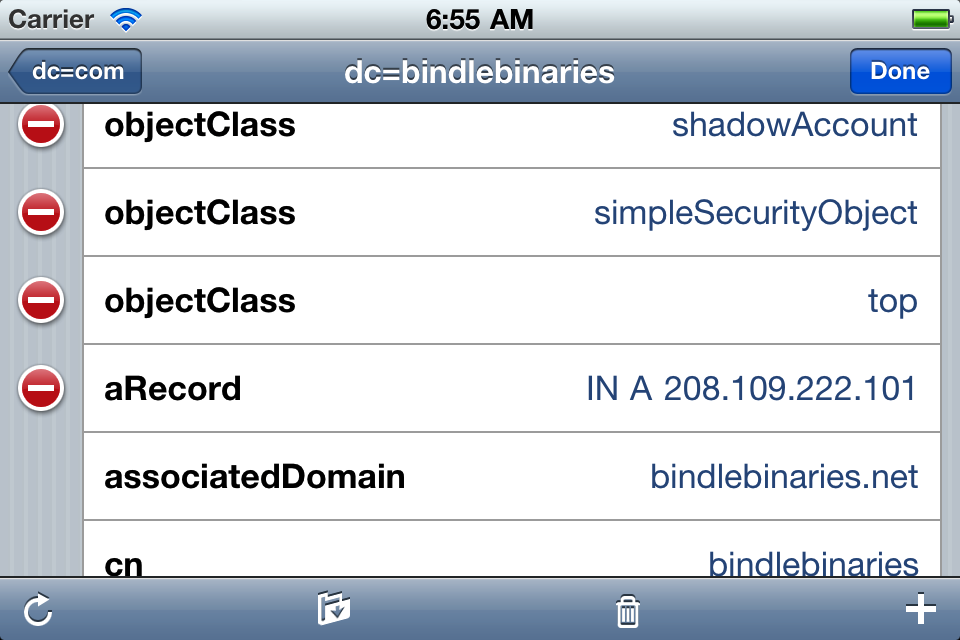960x640 pixels.
Task: Remove the simpleSecurityObject objectClass entry
Action: 41,212
